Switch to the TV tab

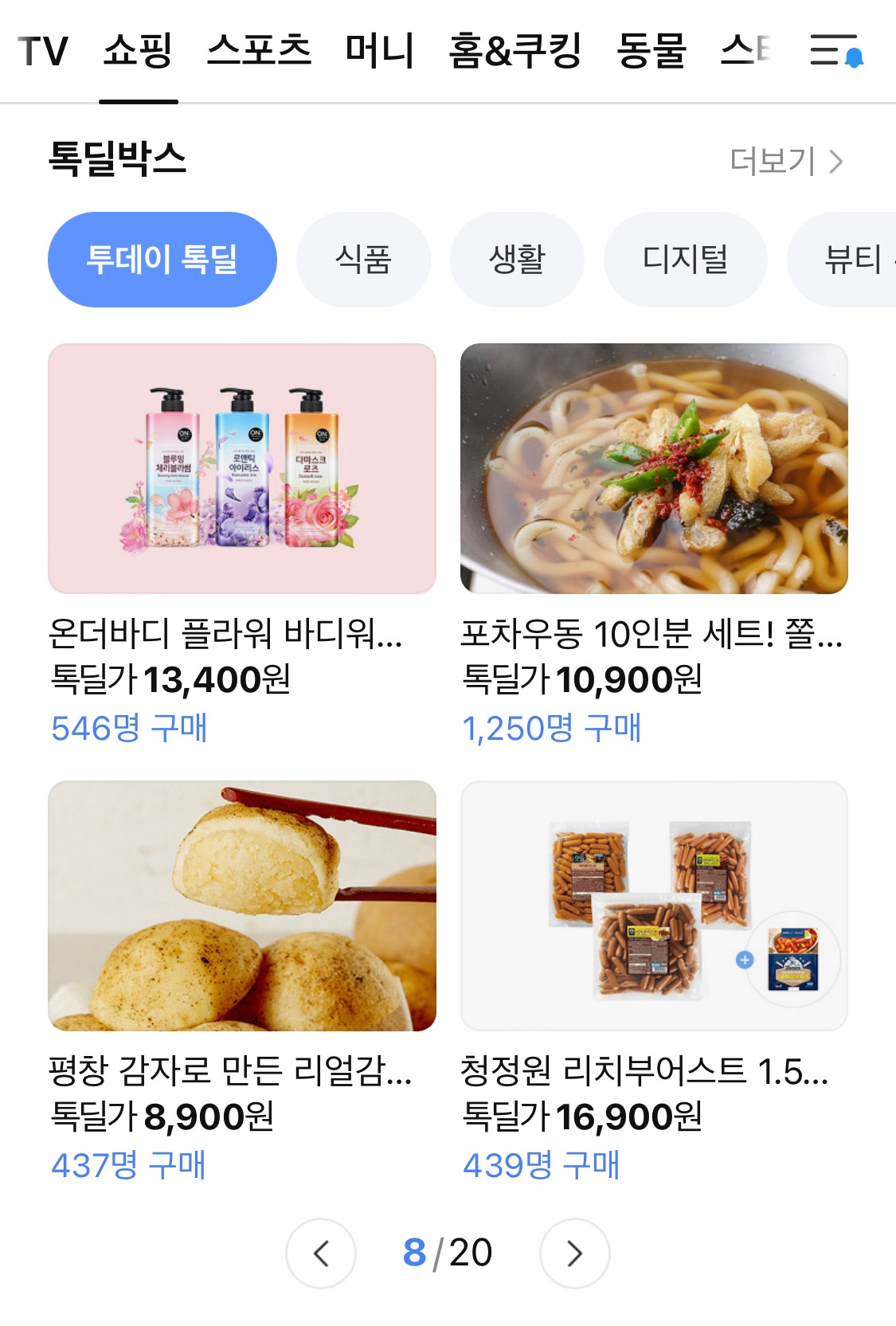(43, 52)
